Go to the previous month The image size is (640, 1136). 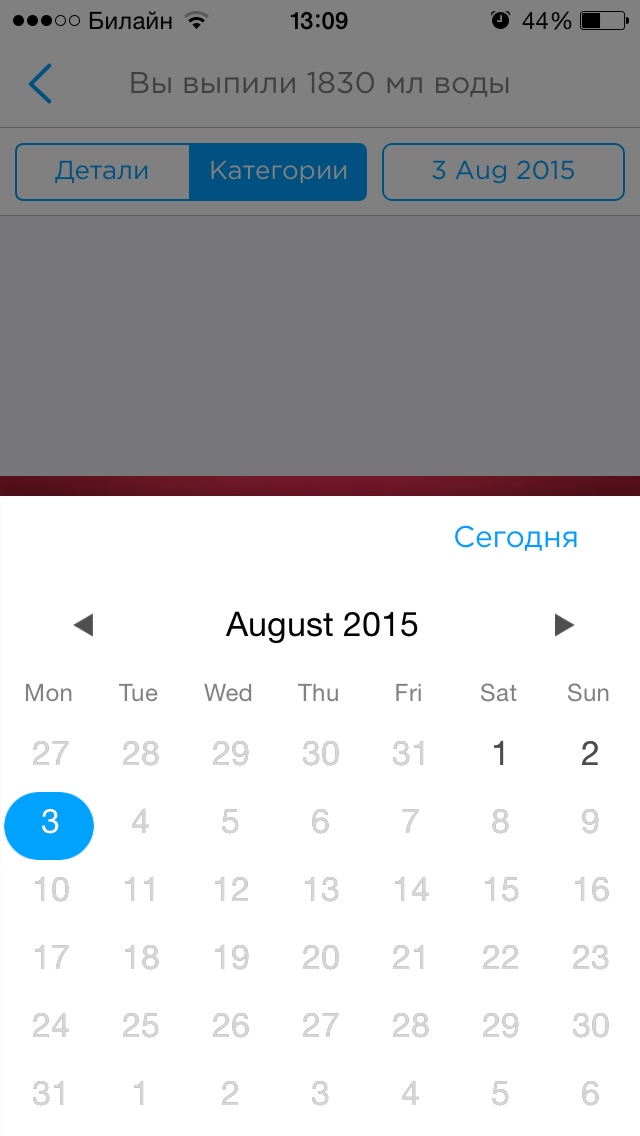tap(83, 625)
